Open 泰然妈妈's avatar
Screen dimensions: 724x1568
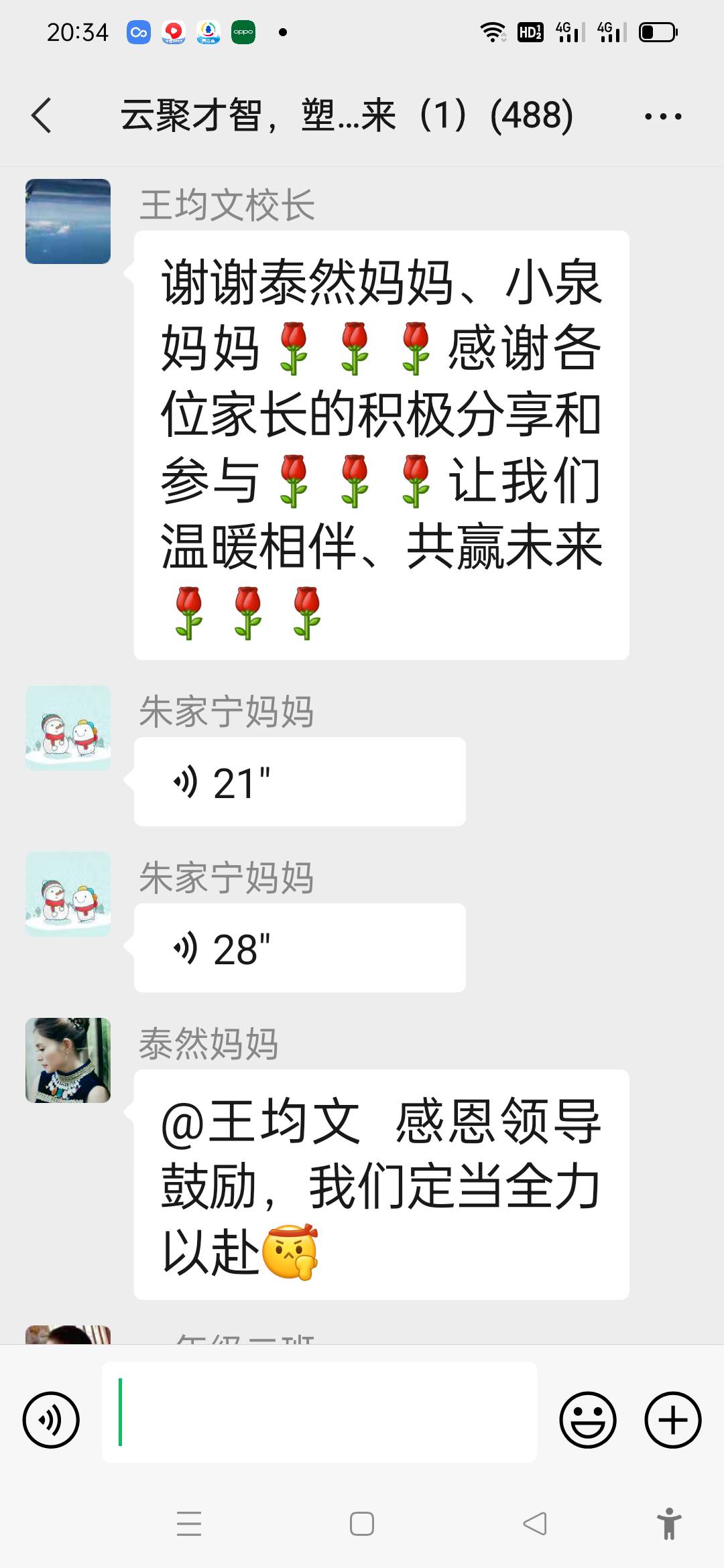[x=68, y=1061]
